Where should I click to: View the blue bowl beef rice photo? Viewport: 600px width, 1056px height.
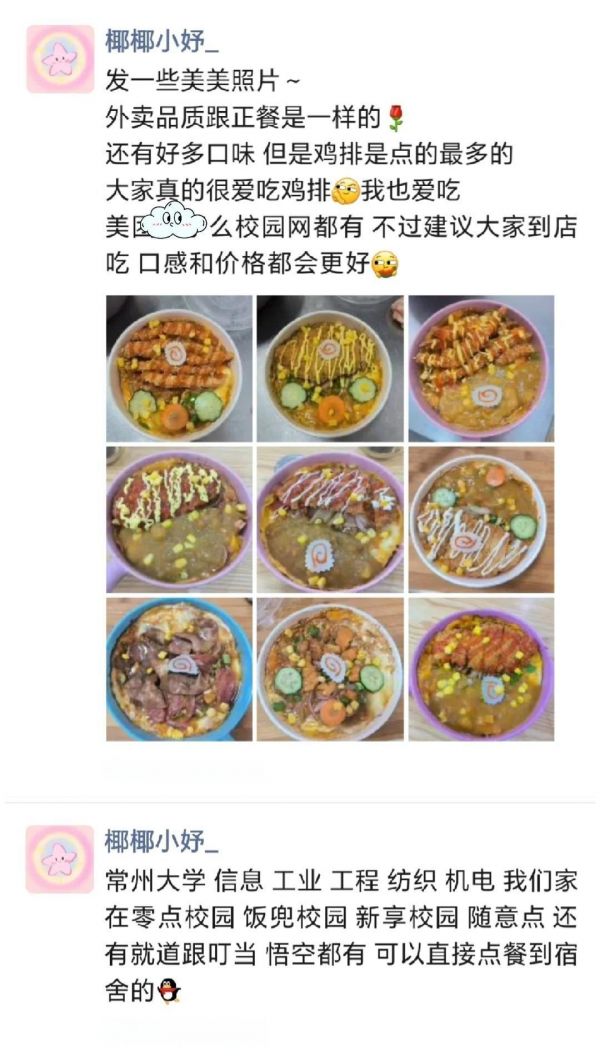(x=179, y=669)
